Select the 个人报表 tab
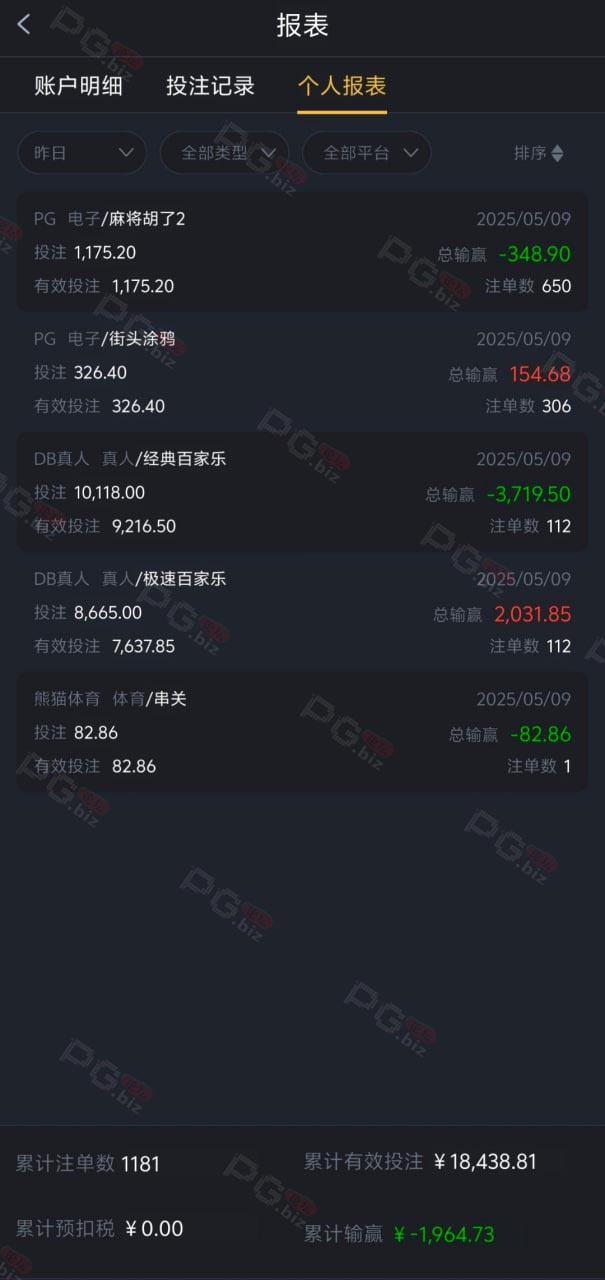The height and width of the screenshot is (1280, 605). click(x=342, y=85)
